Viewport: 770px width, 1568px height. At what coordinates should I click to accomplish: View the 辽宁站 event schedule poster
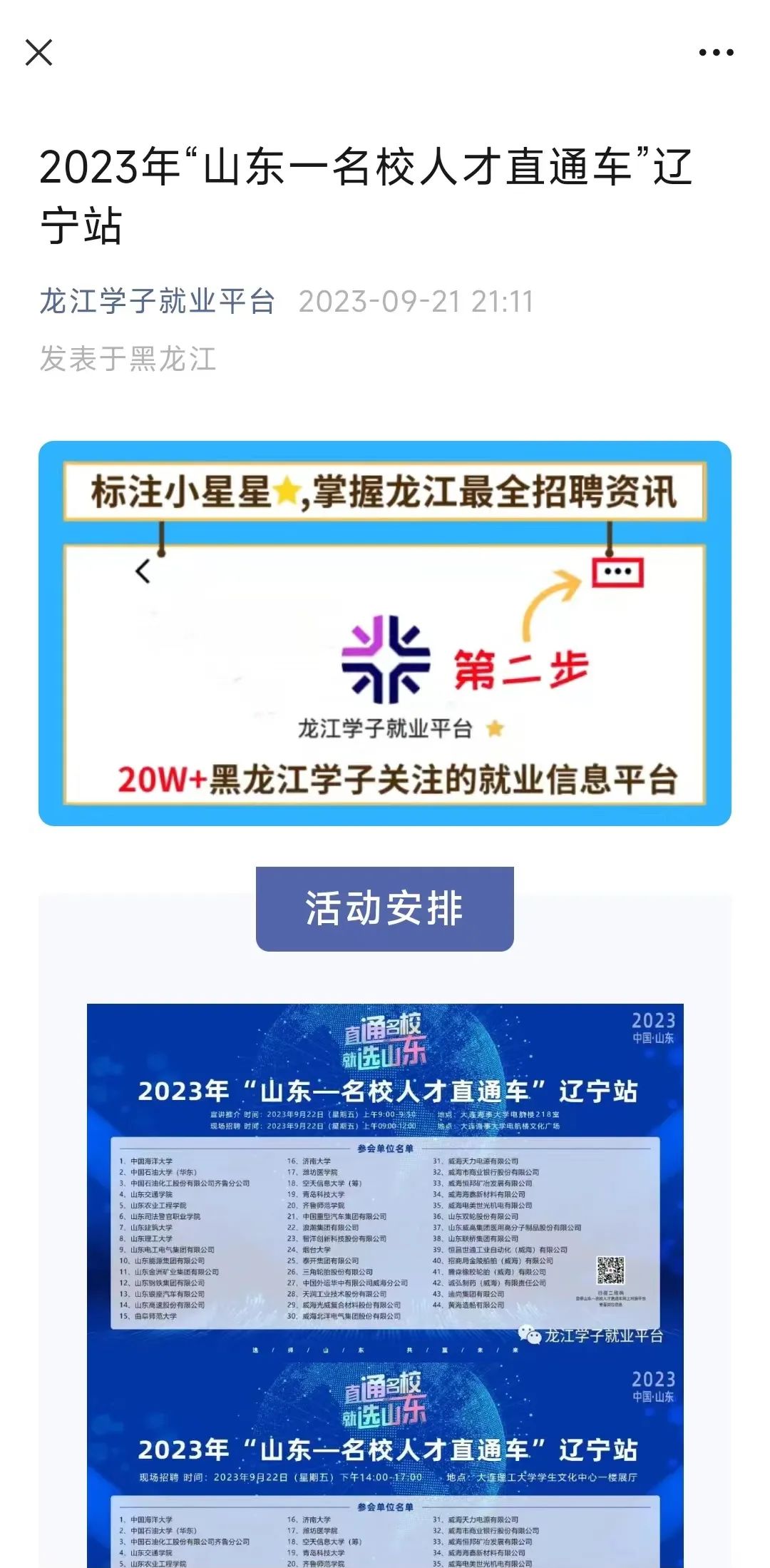click(385, 1286)
